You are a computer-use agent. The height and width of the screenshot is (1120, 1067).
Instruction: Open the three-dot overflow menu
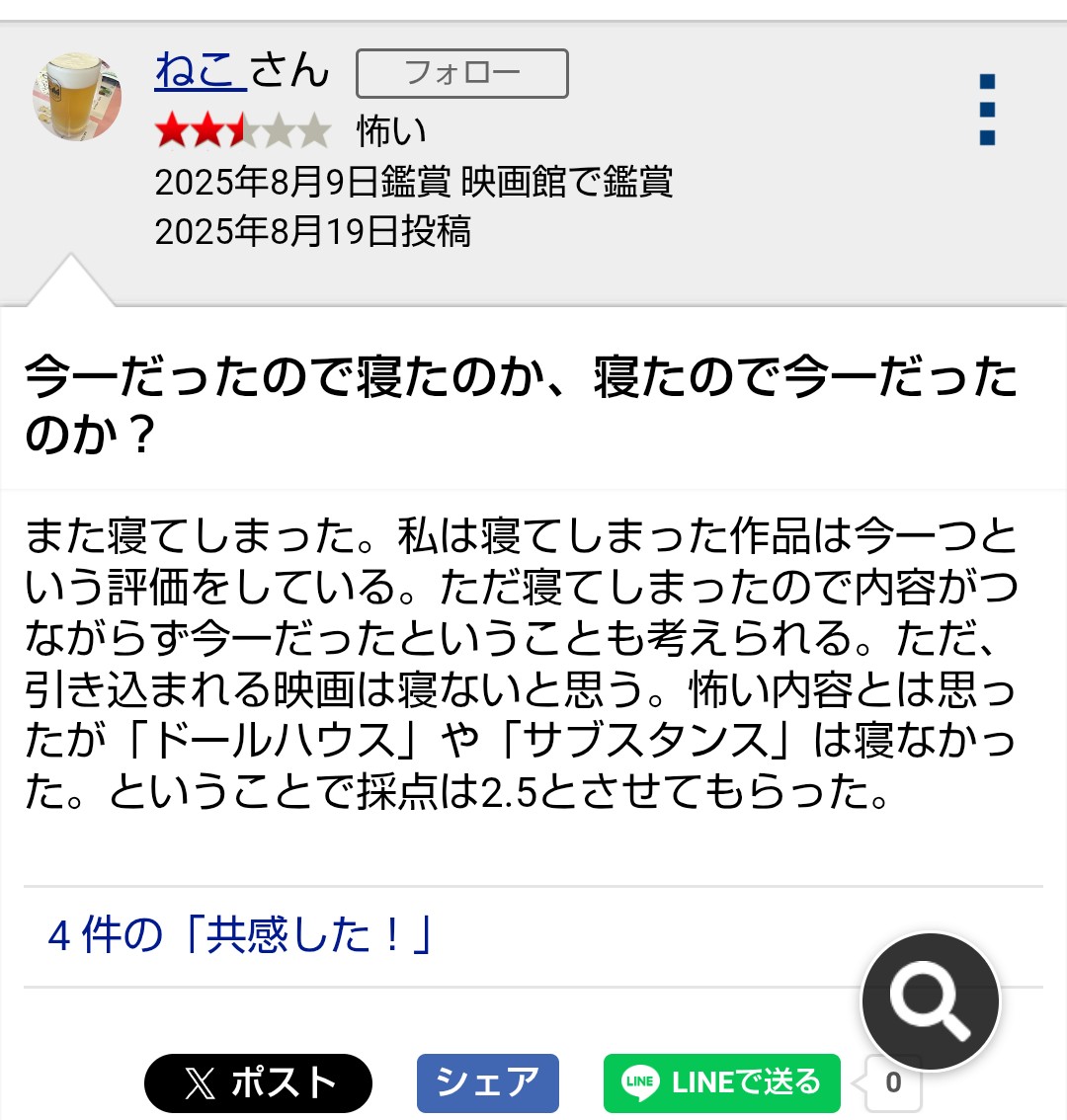click(x=986, y=110)
